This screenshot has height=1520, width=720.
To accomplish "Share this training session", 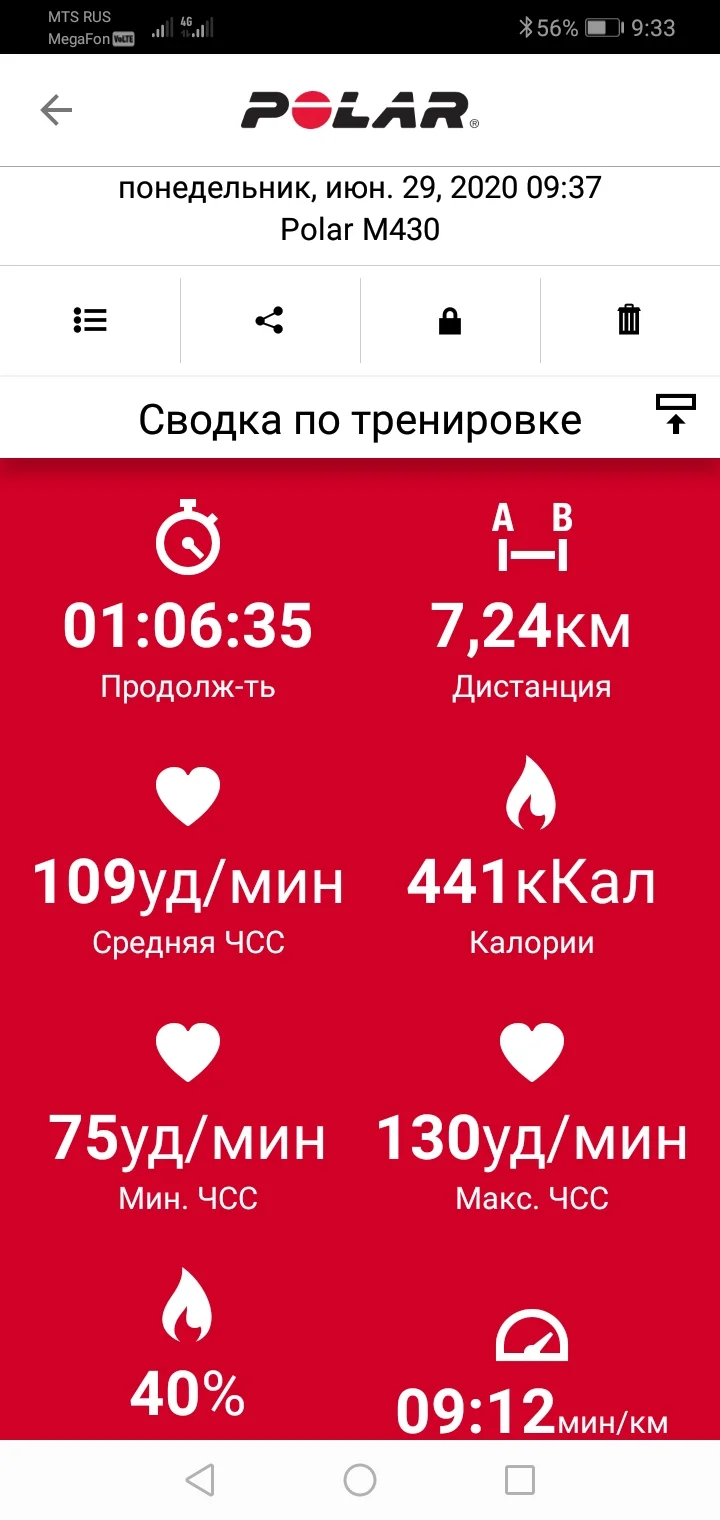I will 269,320.
